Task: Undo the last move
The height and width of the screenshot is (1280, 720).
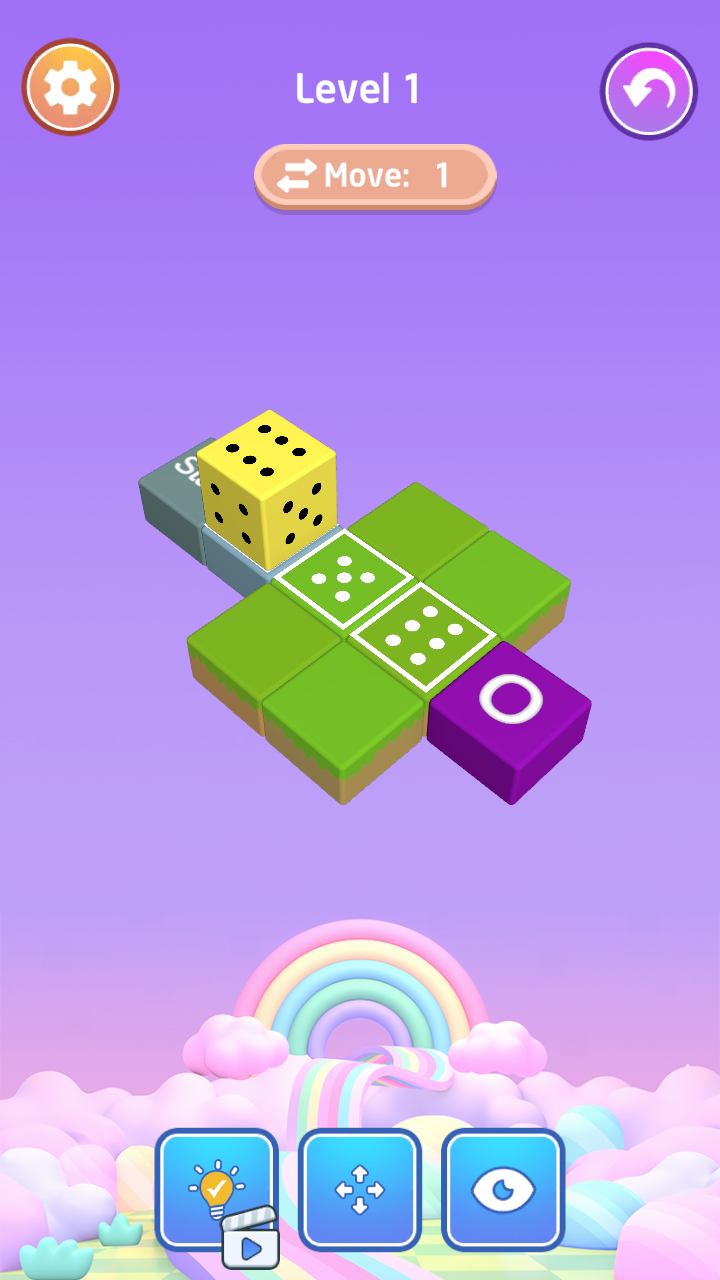Action: (648, 90)
